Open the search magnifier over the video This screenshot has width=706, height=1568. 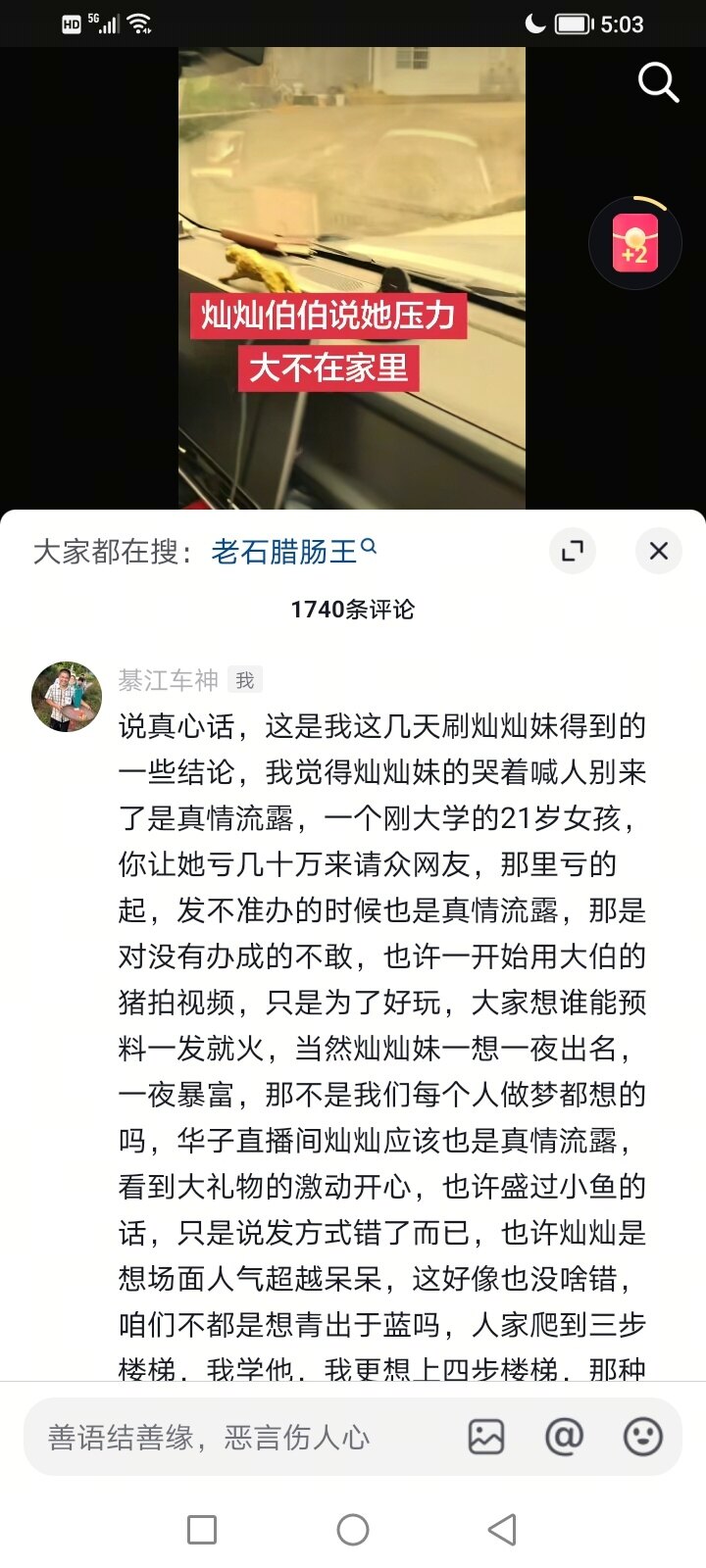pyautogui.click(x=658, y=83)
